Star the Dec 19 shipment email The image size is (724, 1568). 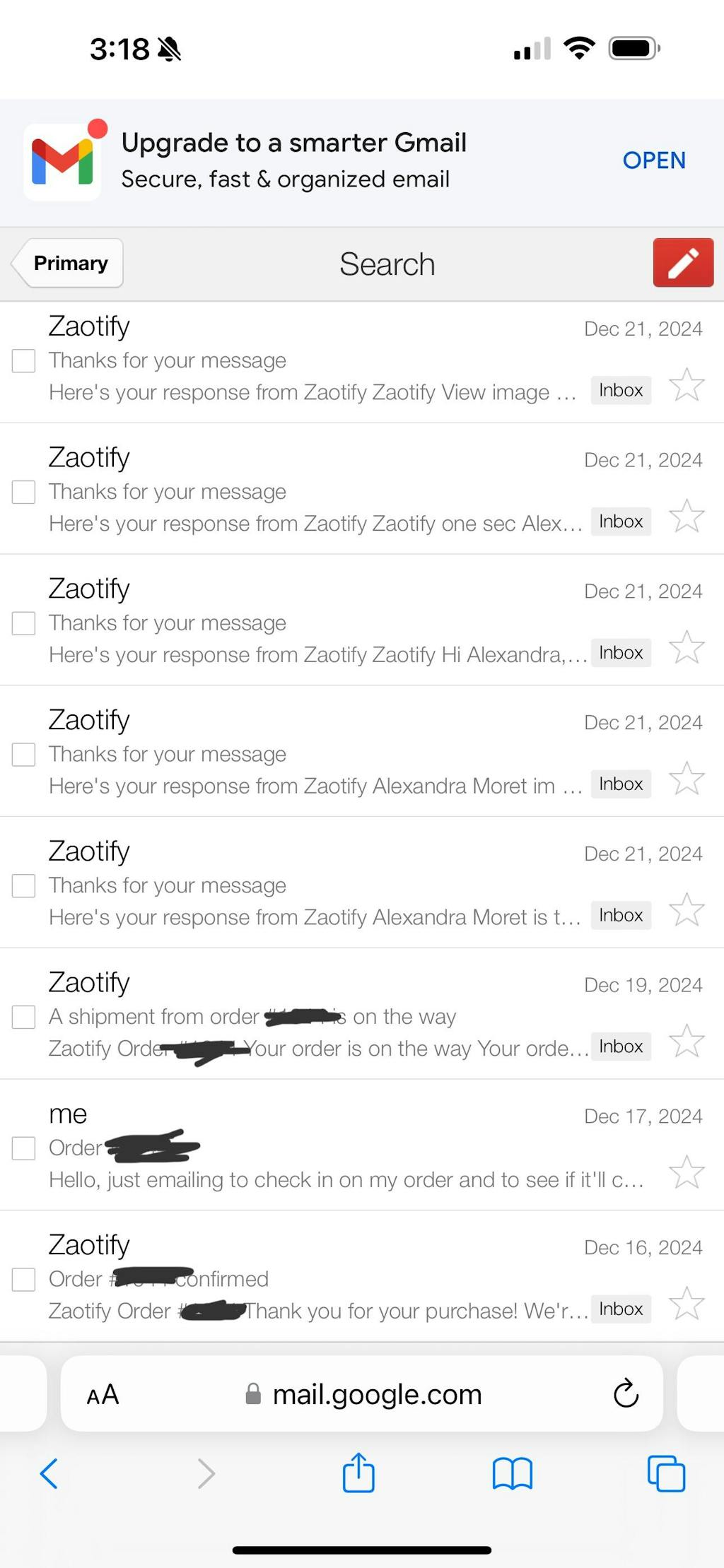pos(687,1041)
